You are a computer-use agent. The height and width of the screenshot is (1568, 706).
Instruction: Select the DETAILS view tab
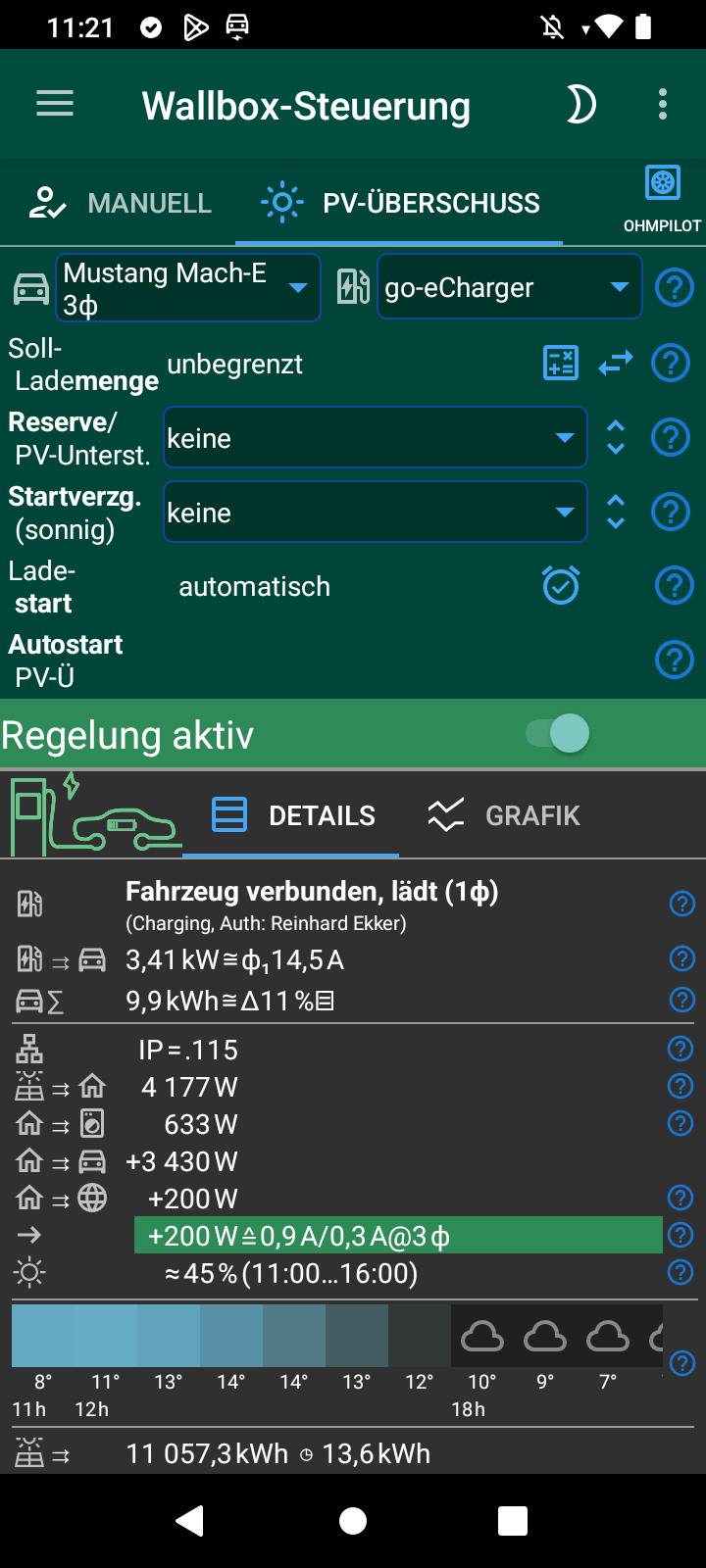pos(293,815)
